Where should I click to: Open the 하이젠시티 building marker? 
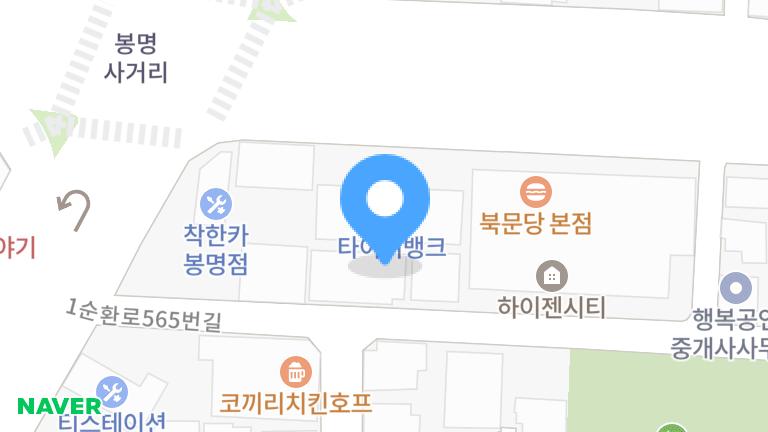(550, 274)
